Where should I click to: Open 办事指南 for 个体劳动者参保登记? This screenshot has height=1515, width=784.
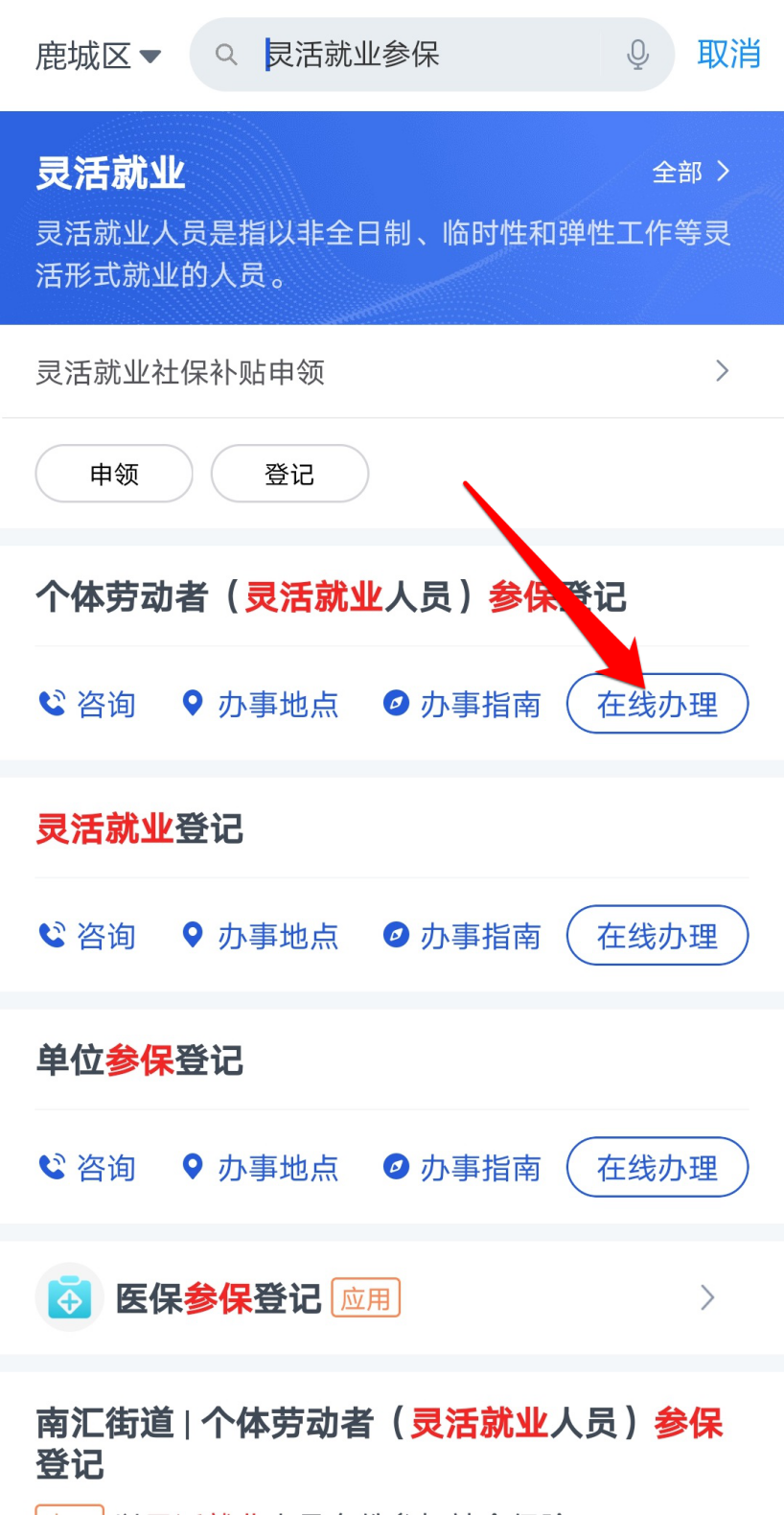[463, 704]
